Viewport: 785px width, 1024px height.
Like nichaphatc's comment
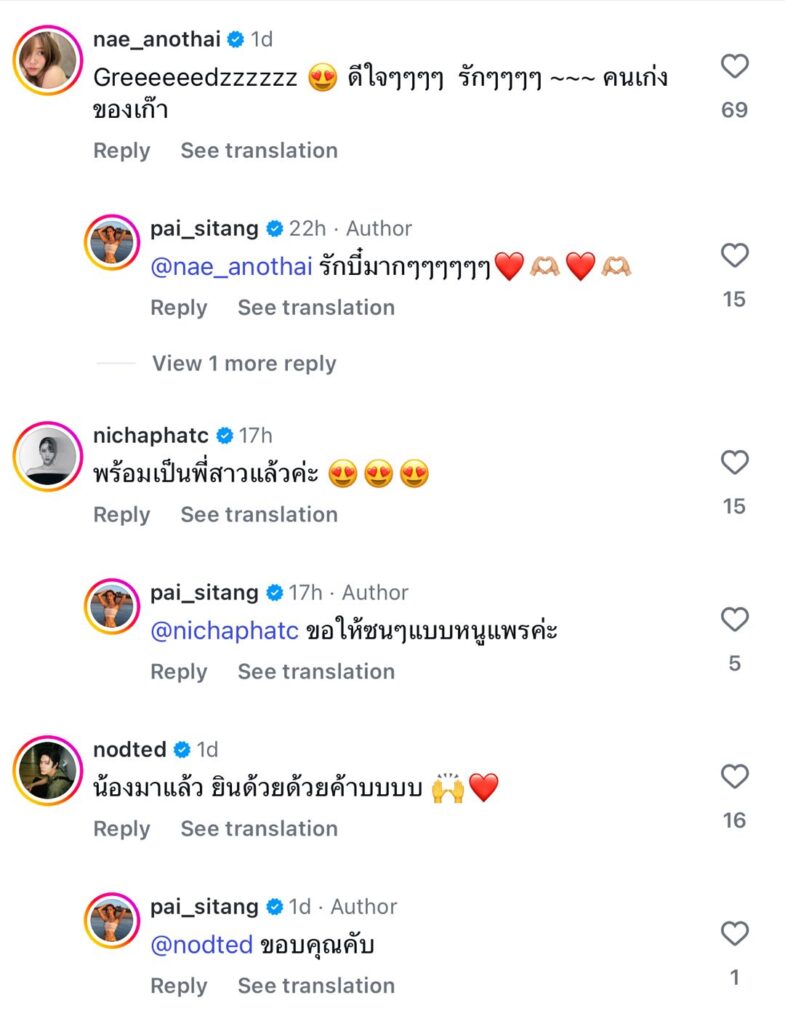click(735, 463)
